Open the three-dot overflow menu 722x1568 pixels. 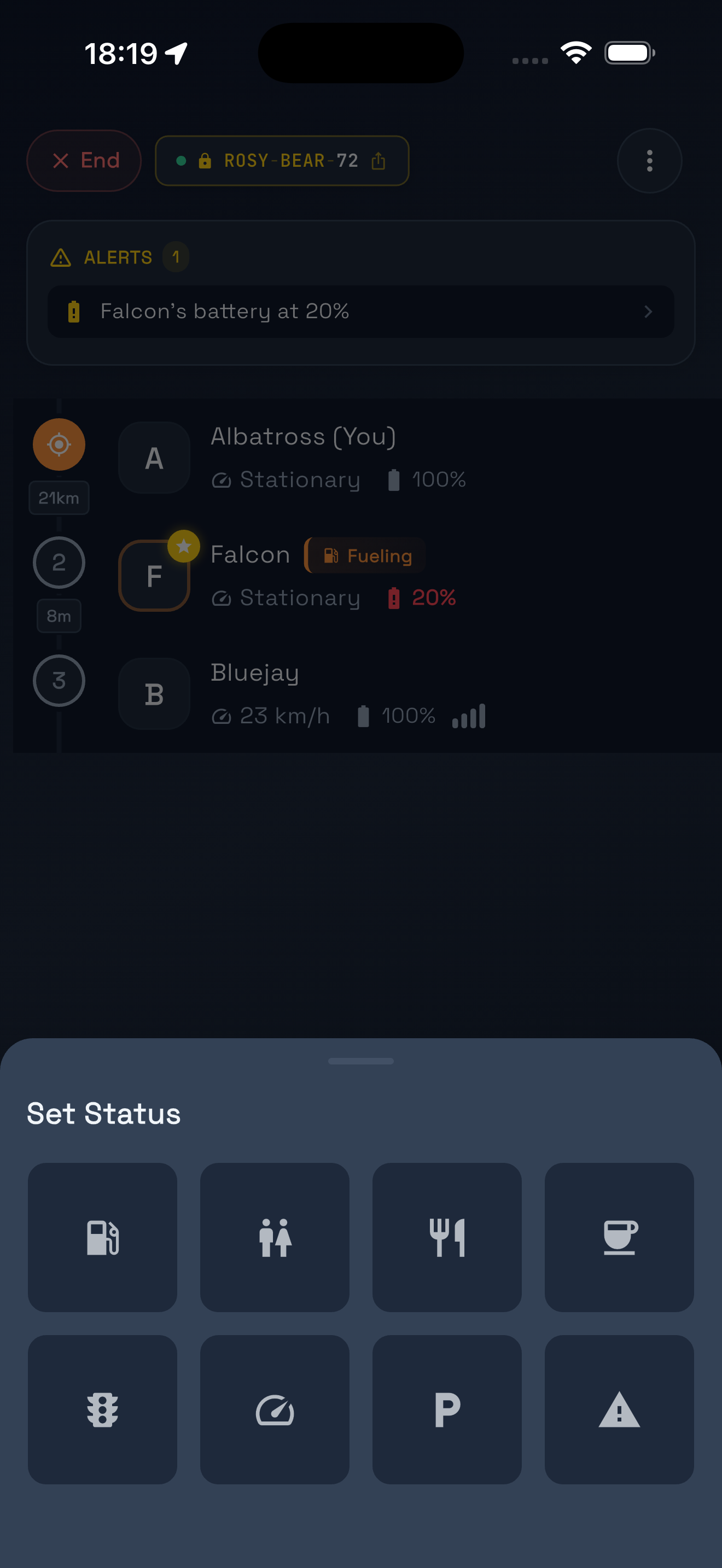tap(649, 161)
